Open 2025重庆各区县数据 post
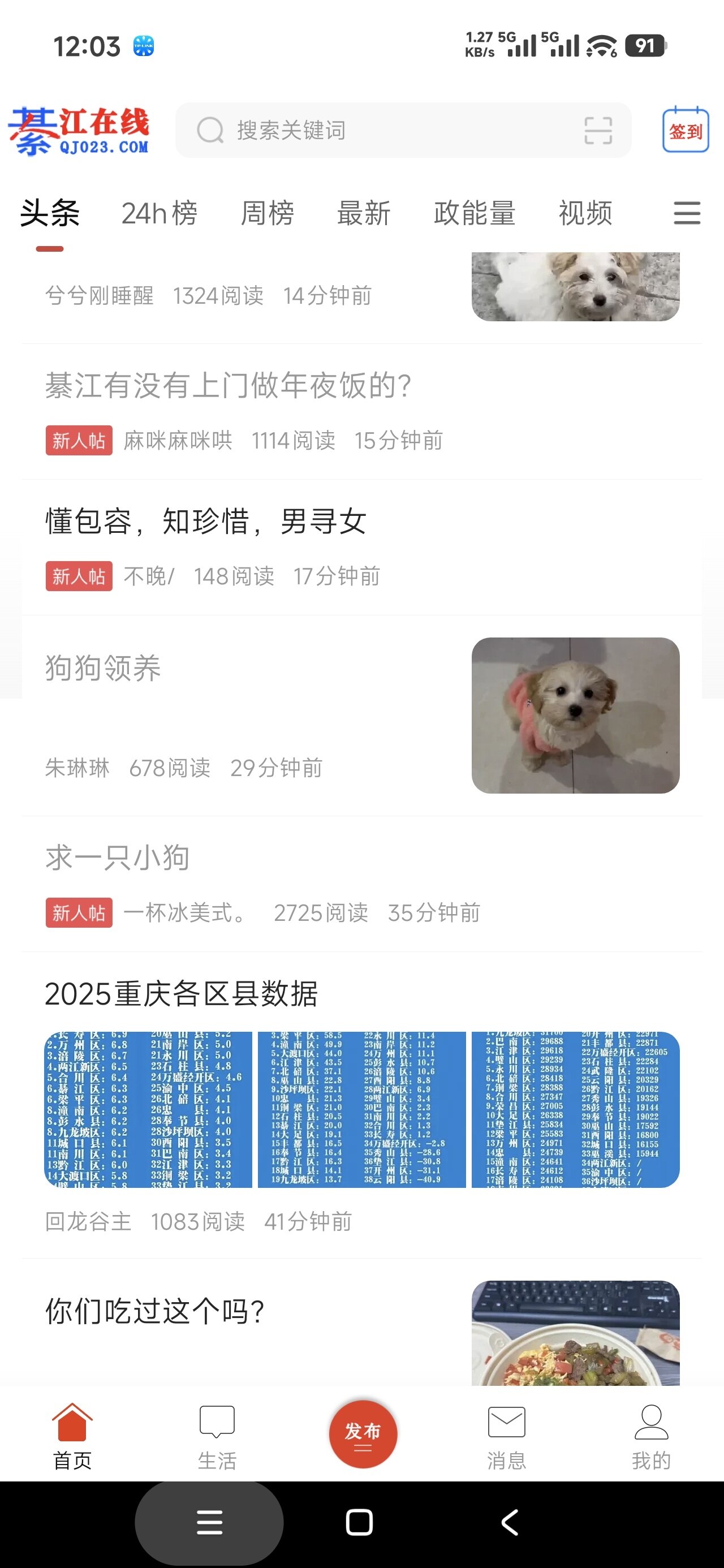Image resolution: width=724 pixels, height=1568 pixels. [182, 994]
